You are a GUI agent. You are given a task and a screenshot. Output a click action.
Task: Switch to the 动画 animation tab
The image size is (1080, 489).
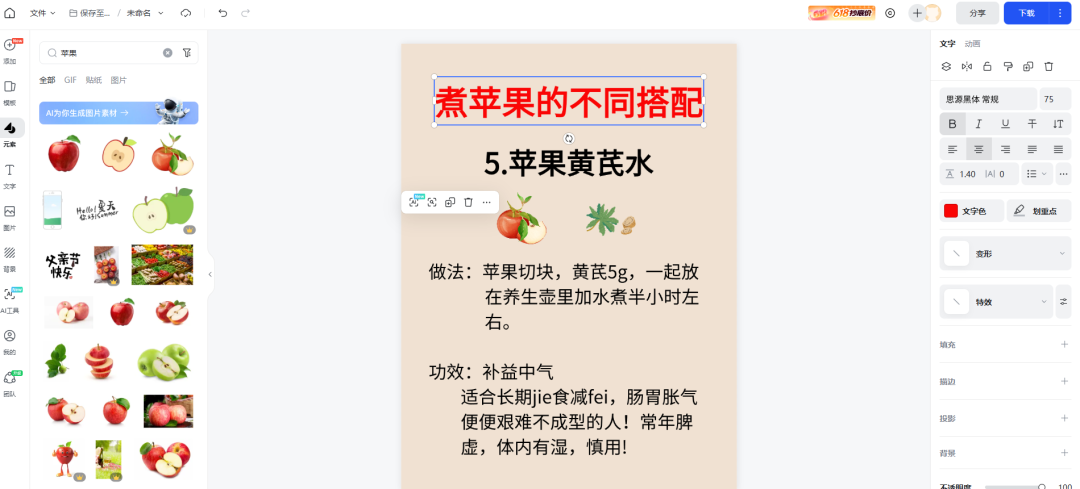[972, 44]
